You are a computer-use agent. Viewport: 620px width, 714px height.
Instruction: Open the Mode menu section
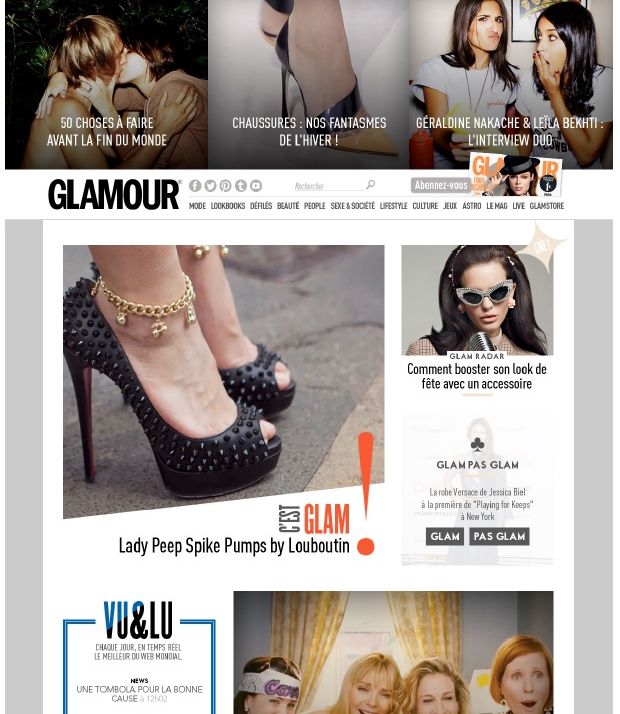(197, 206)
